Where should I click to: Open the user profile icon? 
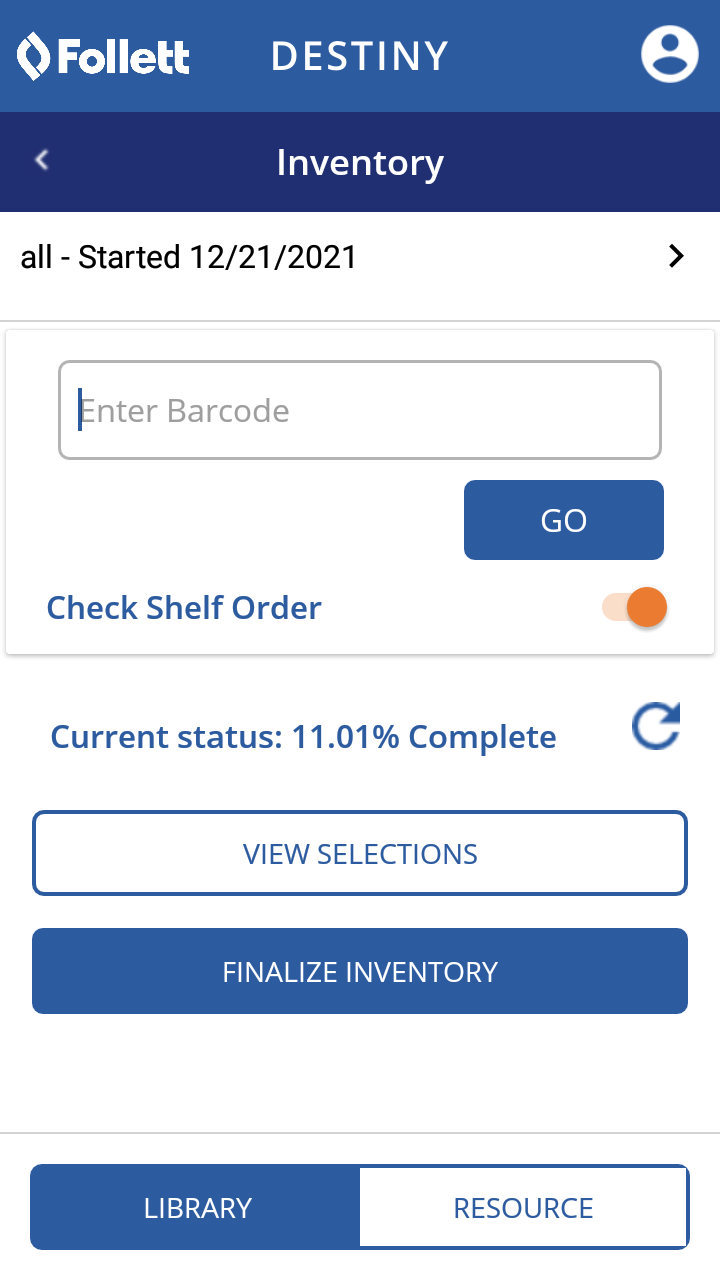pyautogui.click(x=669, y=55)
